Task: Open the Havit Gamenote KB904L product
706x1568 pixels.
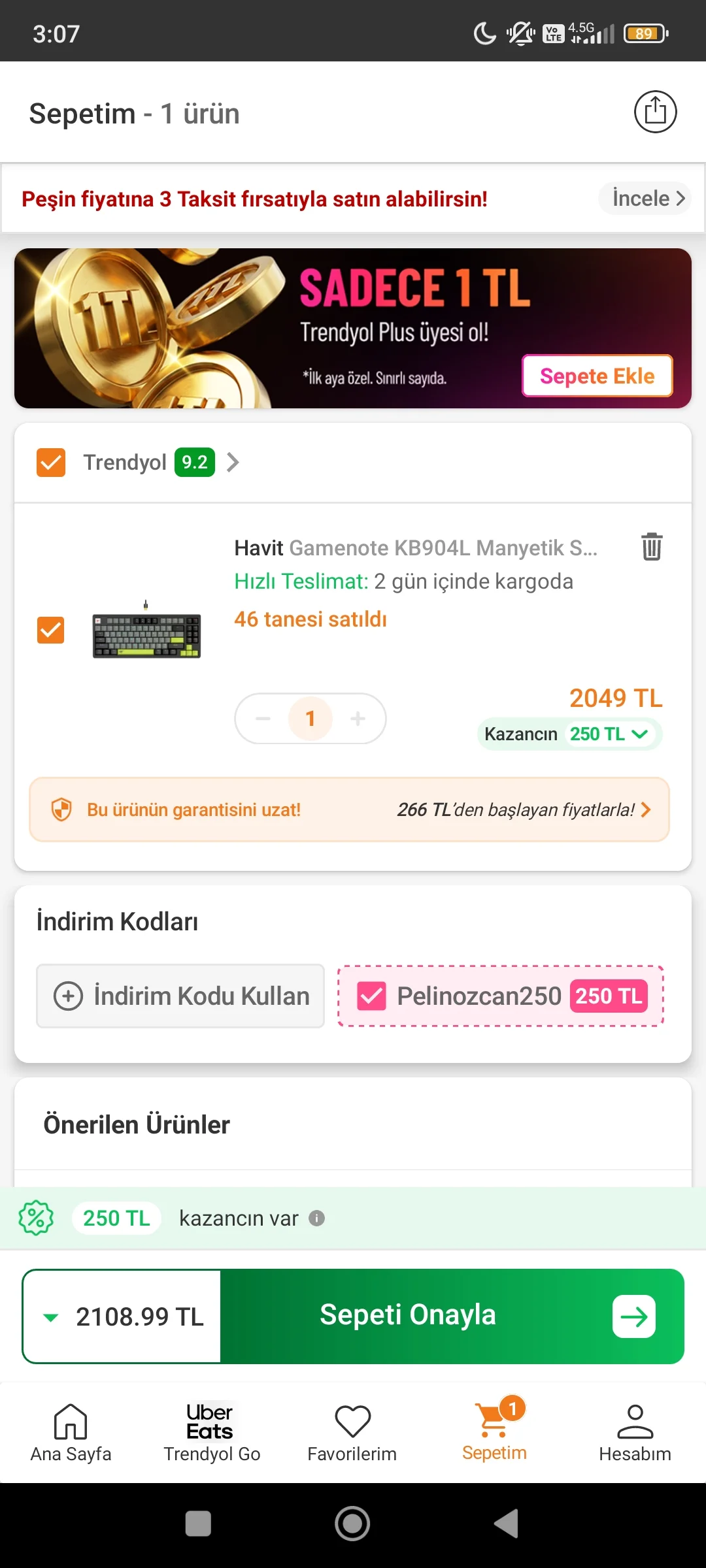Action: pyautogui.click(x=416, y=547)
